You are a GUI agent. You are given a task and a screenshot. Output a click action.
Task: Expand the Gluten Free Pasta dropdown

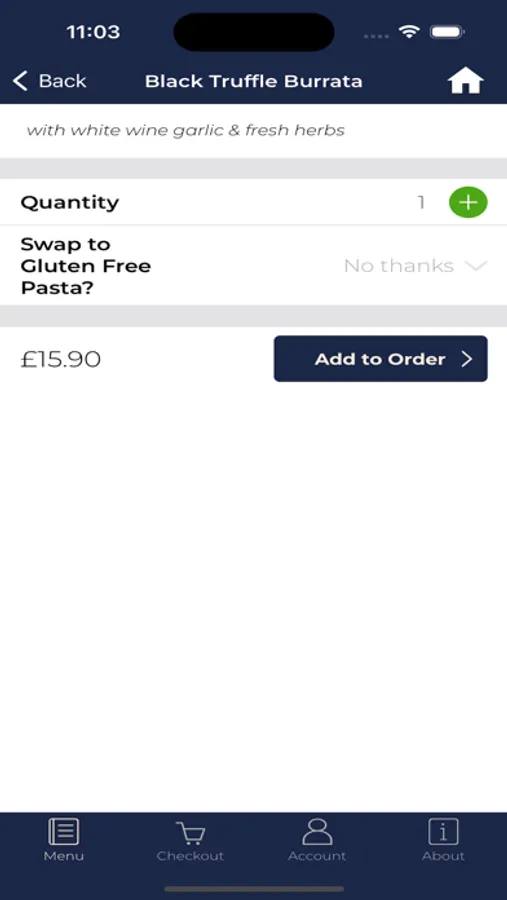tap(415, 266)
